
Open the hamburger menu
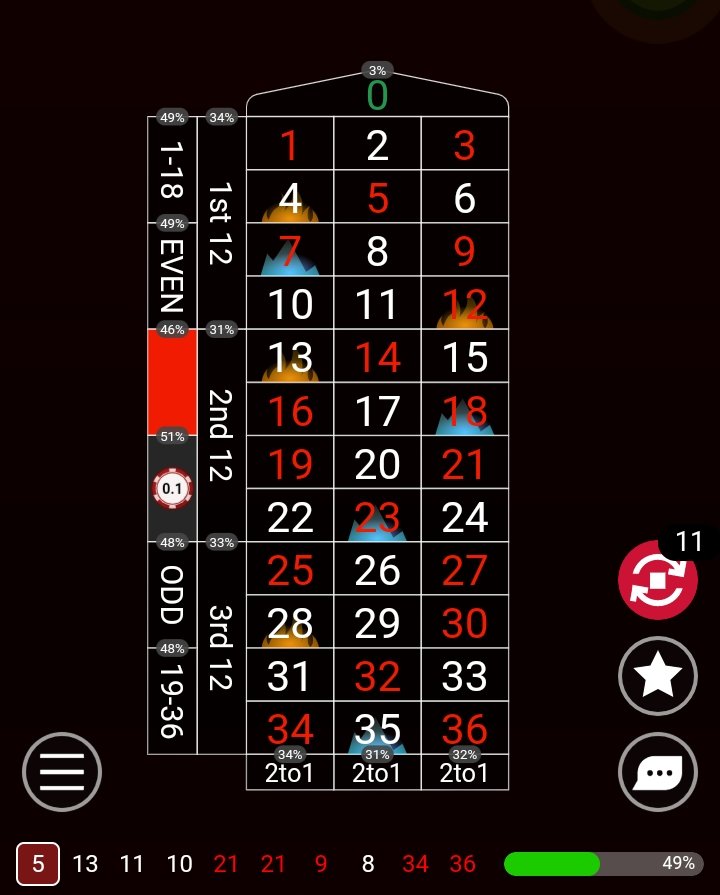coord(62,772)
